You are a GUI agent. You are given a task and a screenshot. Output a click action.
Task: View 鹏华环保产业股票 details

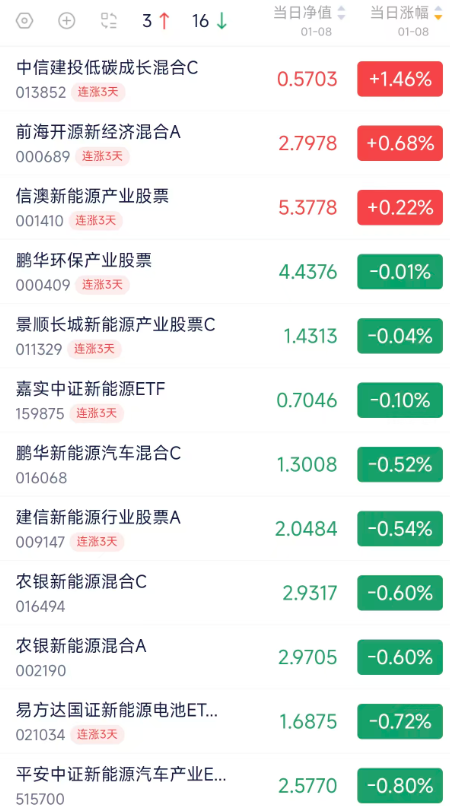coord(225,271)
